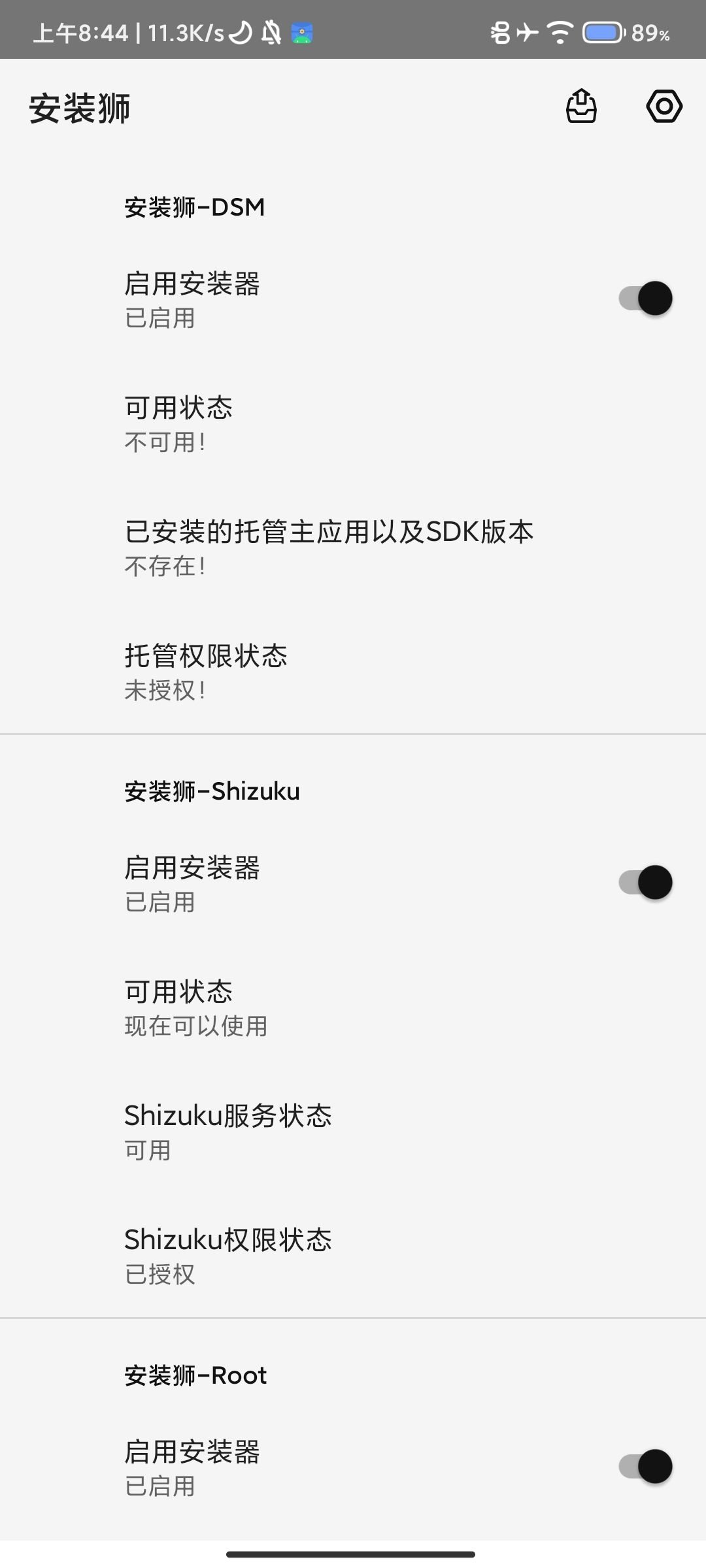Open 可用状态 row showing 不可用!
The height and width of the screenshot is (1568, 706).
(x=353, y=423)
